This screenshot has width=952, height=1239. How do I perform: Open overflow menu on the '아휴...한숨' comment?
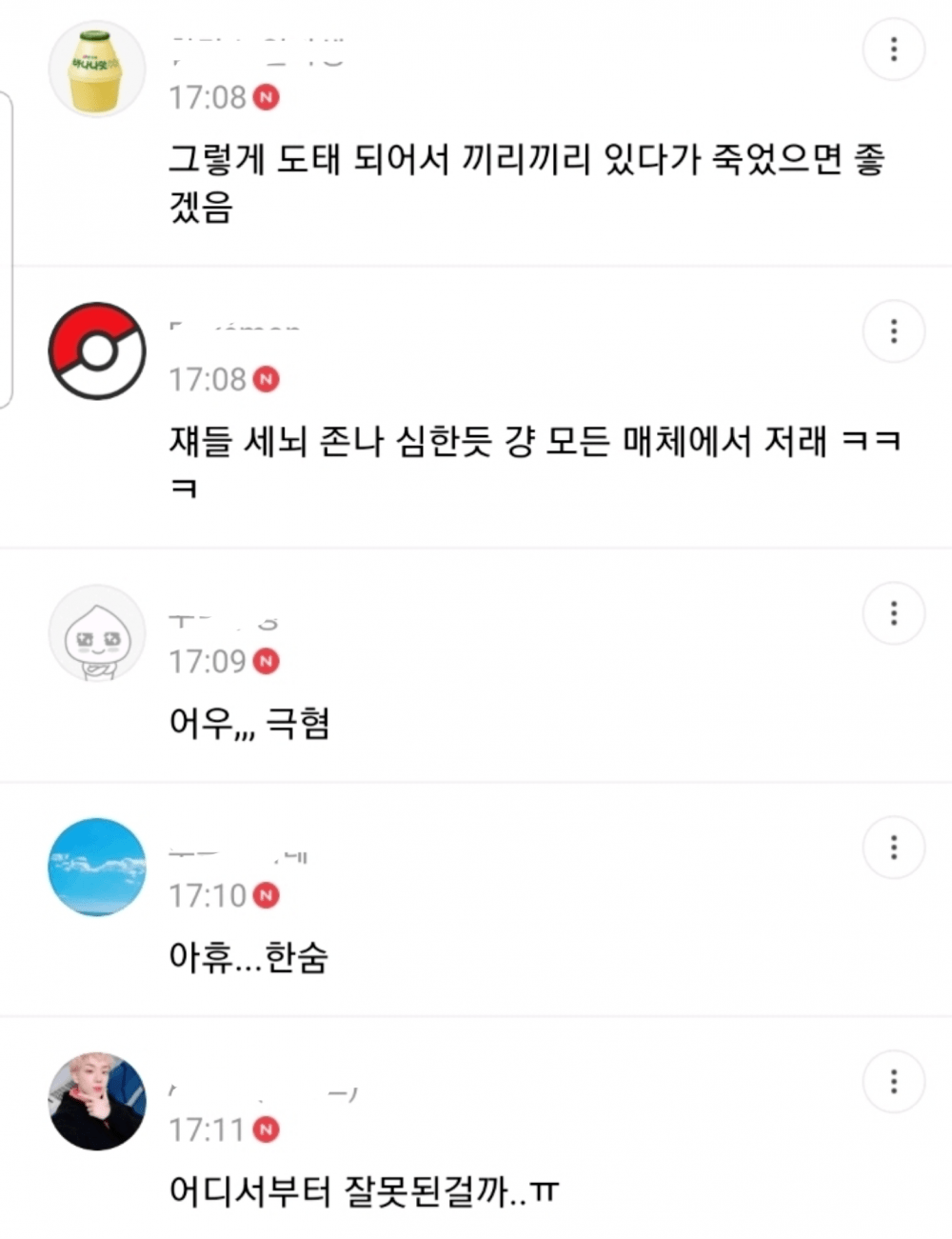[x=893, y=848]
